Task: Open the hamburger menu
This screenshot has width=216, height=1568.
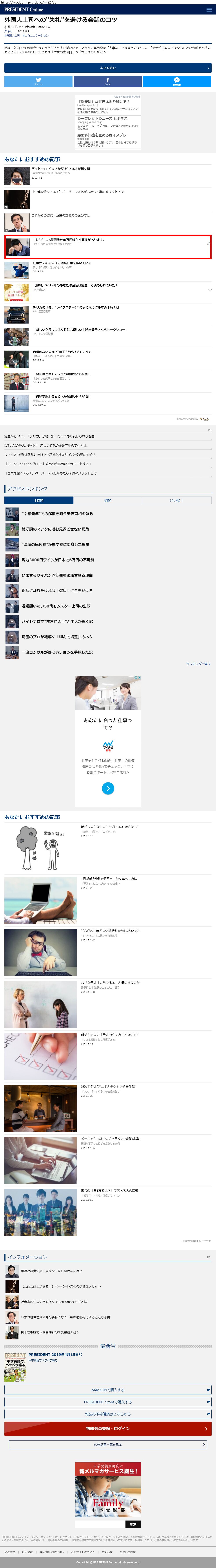Action: (209, 10)
